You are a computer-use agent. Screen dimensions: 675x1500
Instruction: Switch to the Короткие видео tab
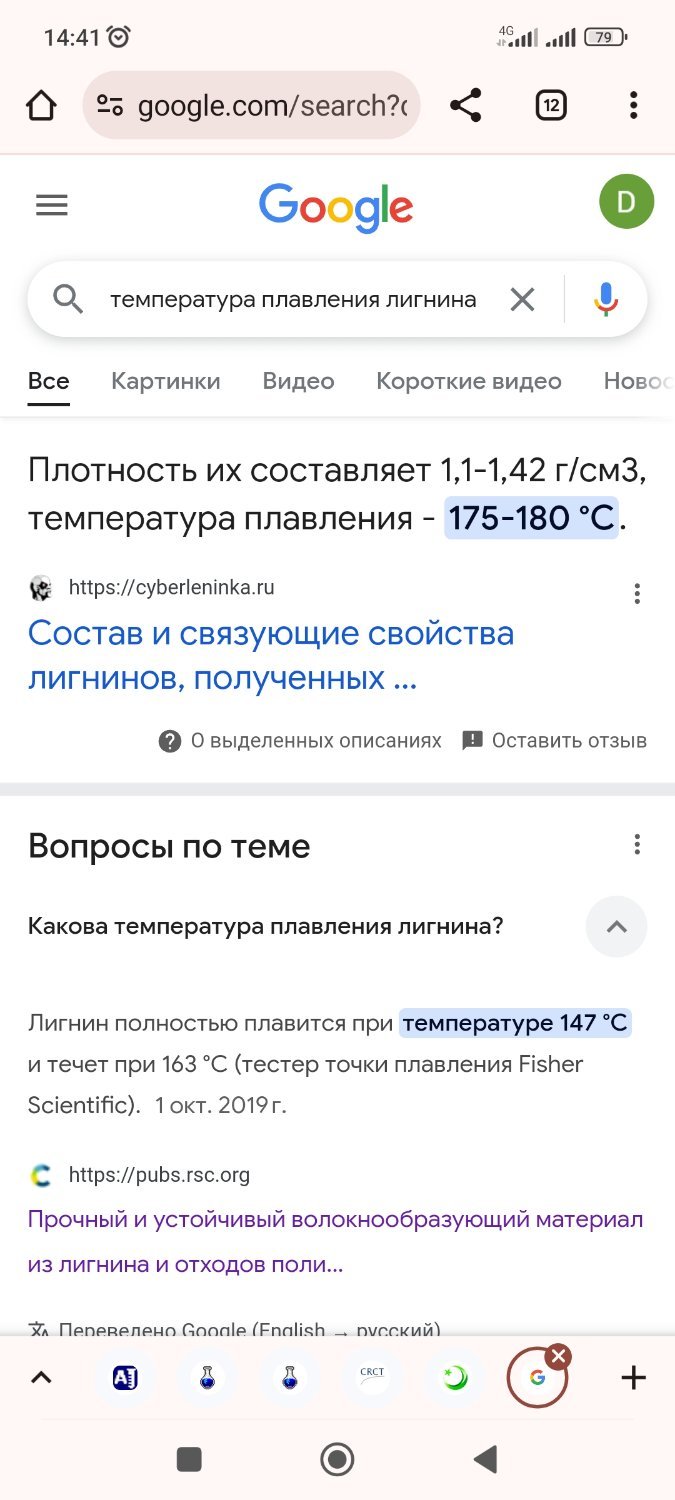click(468, 381)
